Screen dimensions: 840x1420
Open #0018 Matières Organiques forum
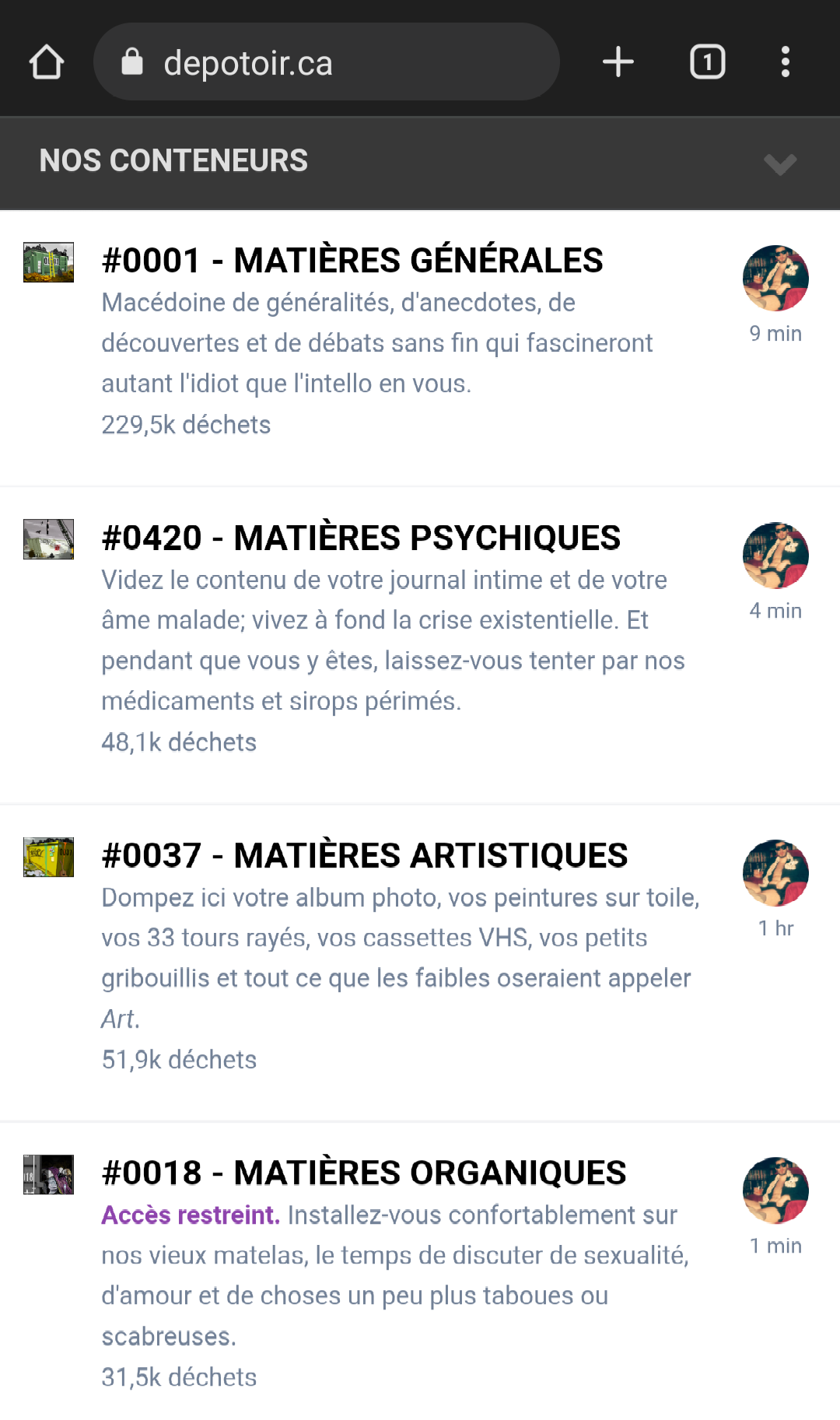363,1173
